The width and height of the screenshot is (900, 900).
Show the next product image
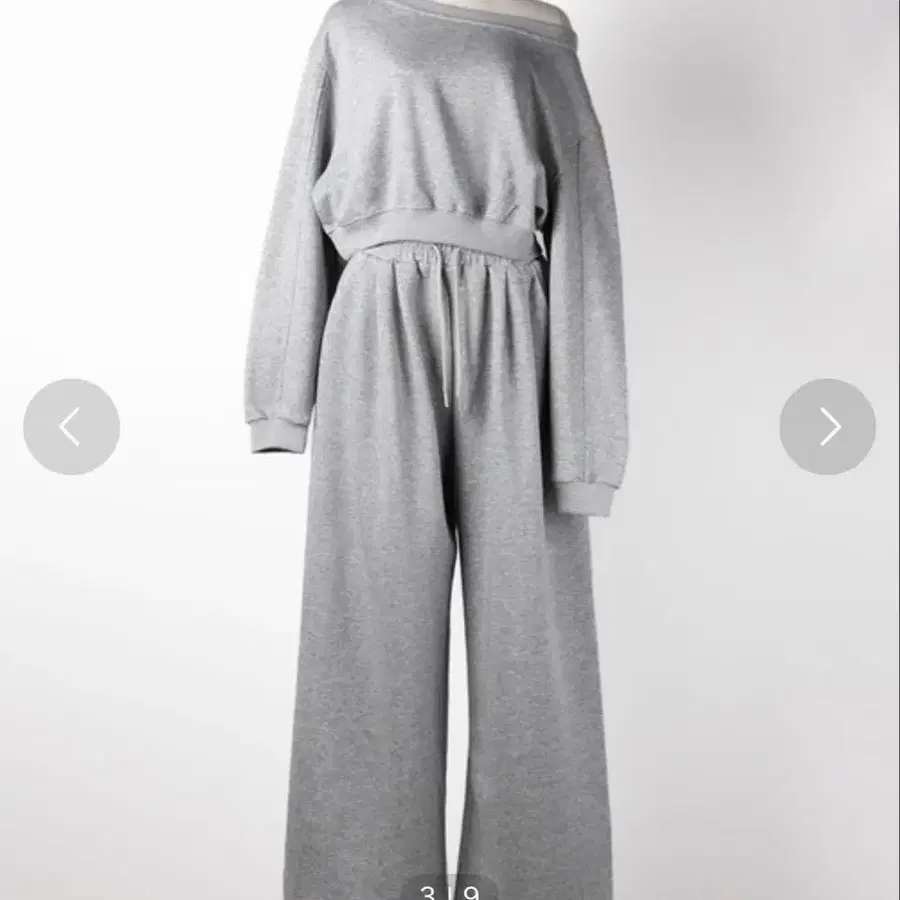tap(828, 426)
